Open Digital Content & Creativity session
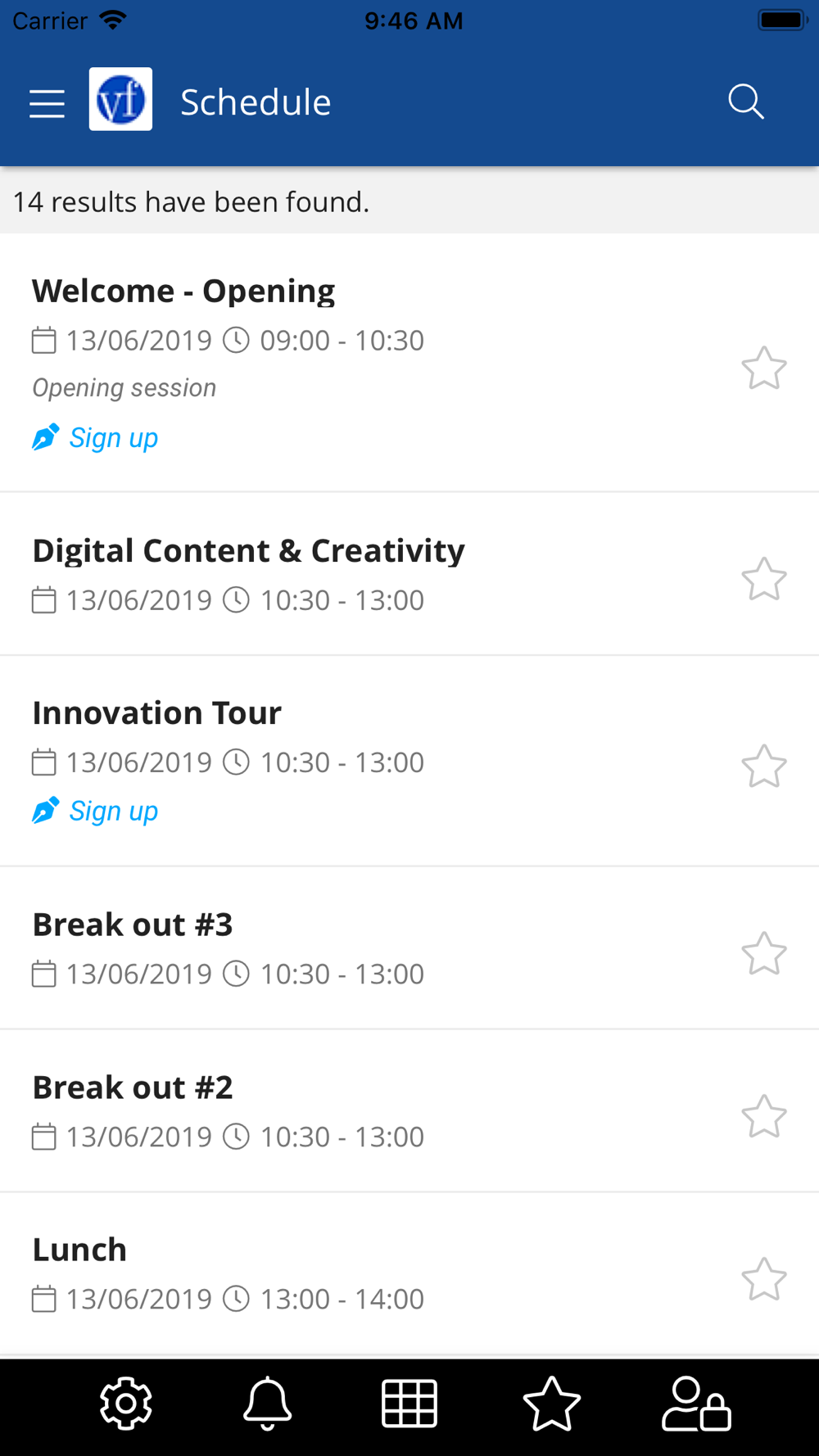 point(409,574)
